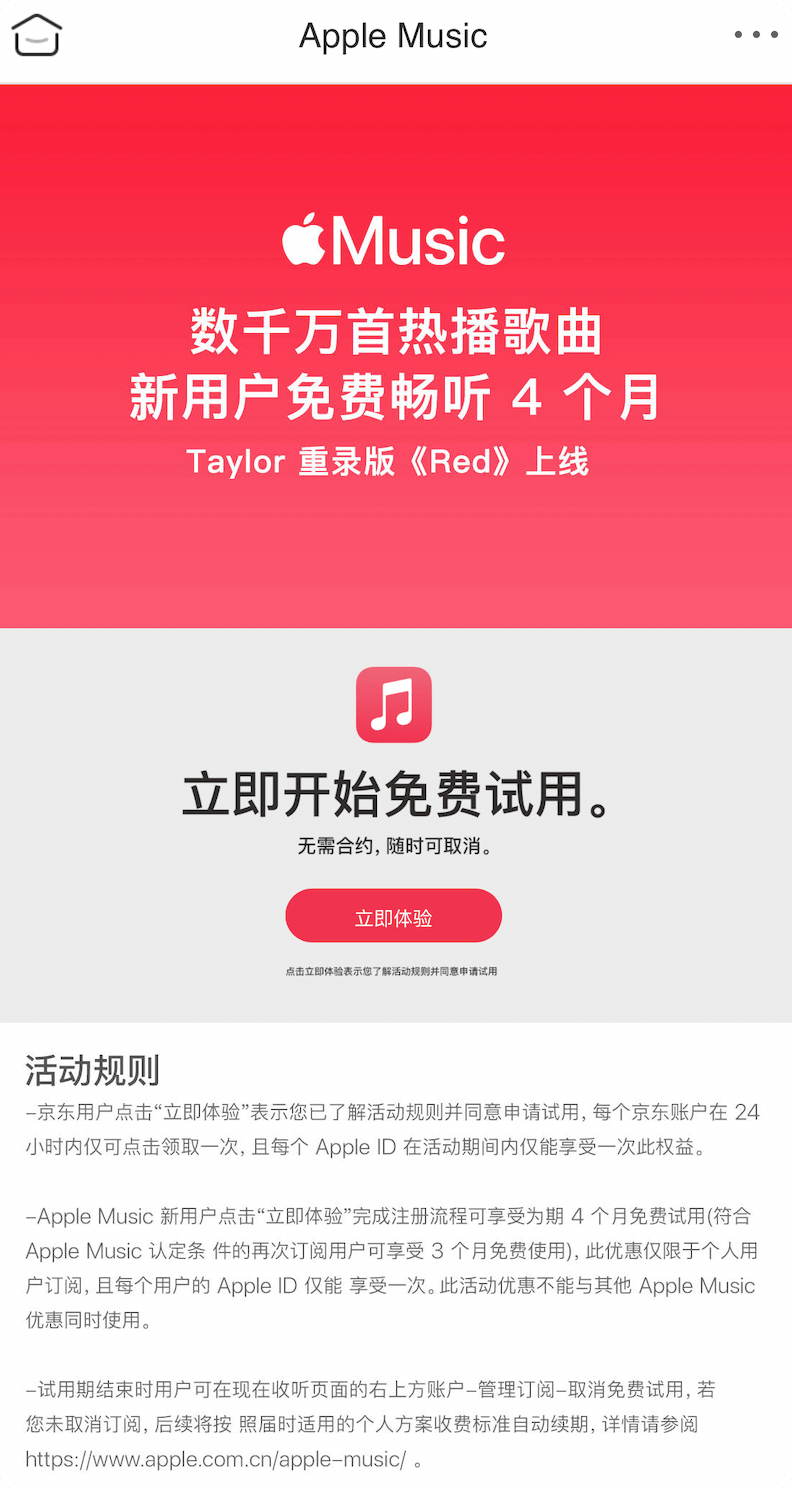Tap the red Apple Music app icon with music note
Screen dimensions: 792x1488
tap(394, 705)
